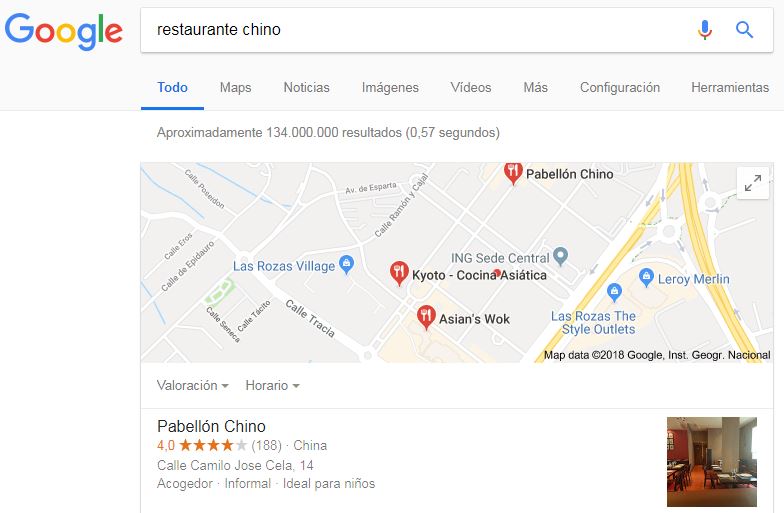Switch to the Maps tab
The image size is (784, 513).
tap(235, 87)
